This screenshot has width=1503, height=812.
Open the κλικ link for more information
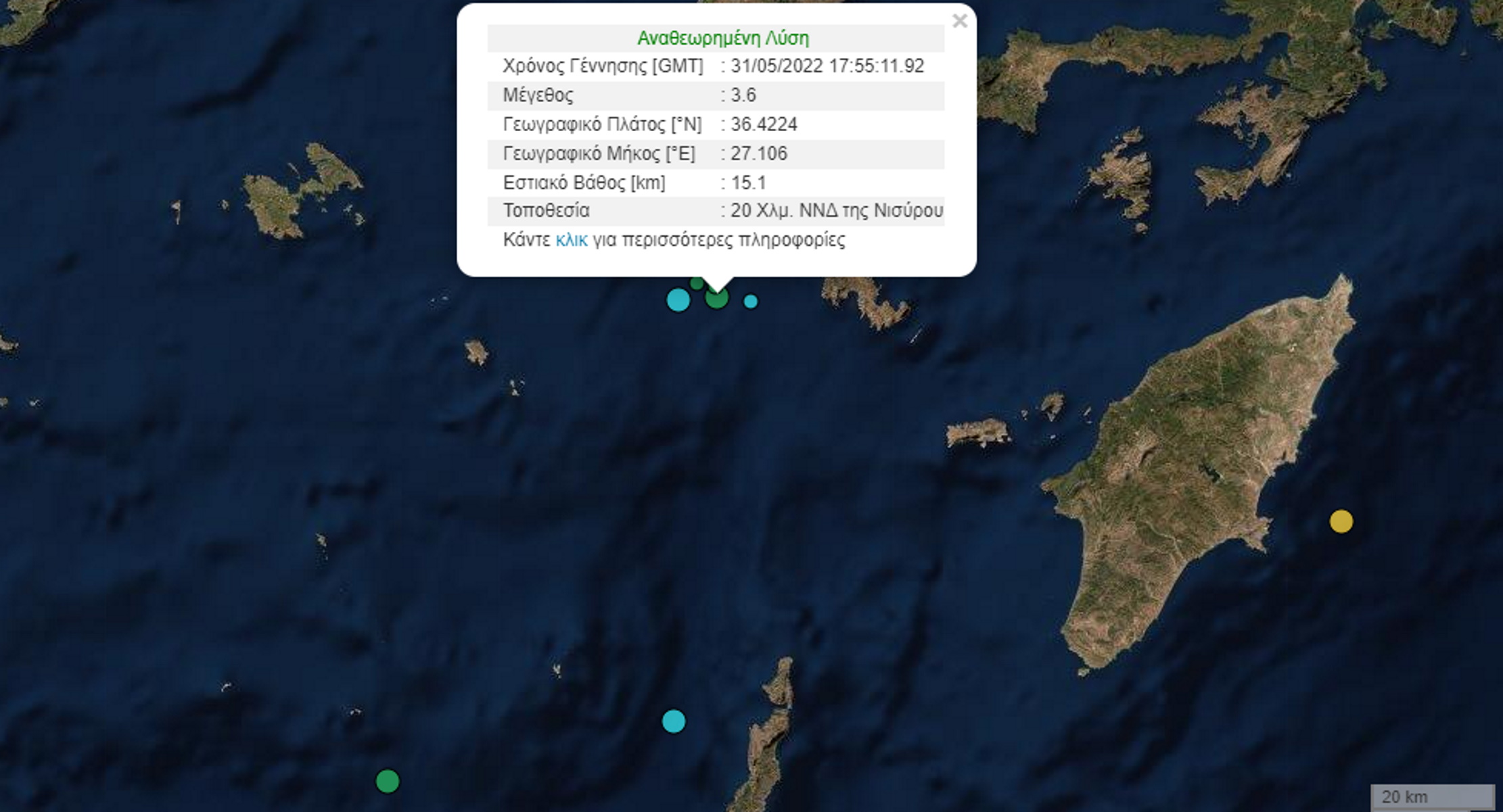pyautogui.click(x=571, y=240)
